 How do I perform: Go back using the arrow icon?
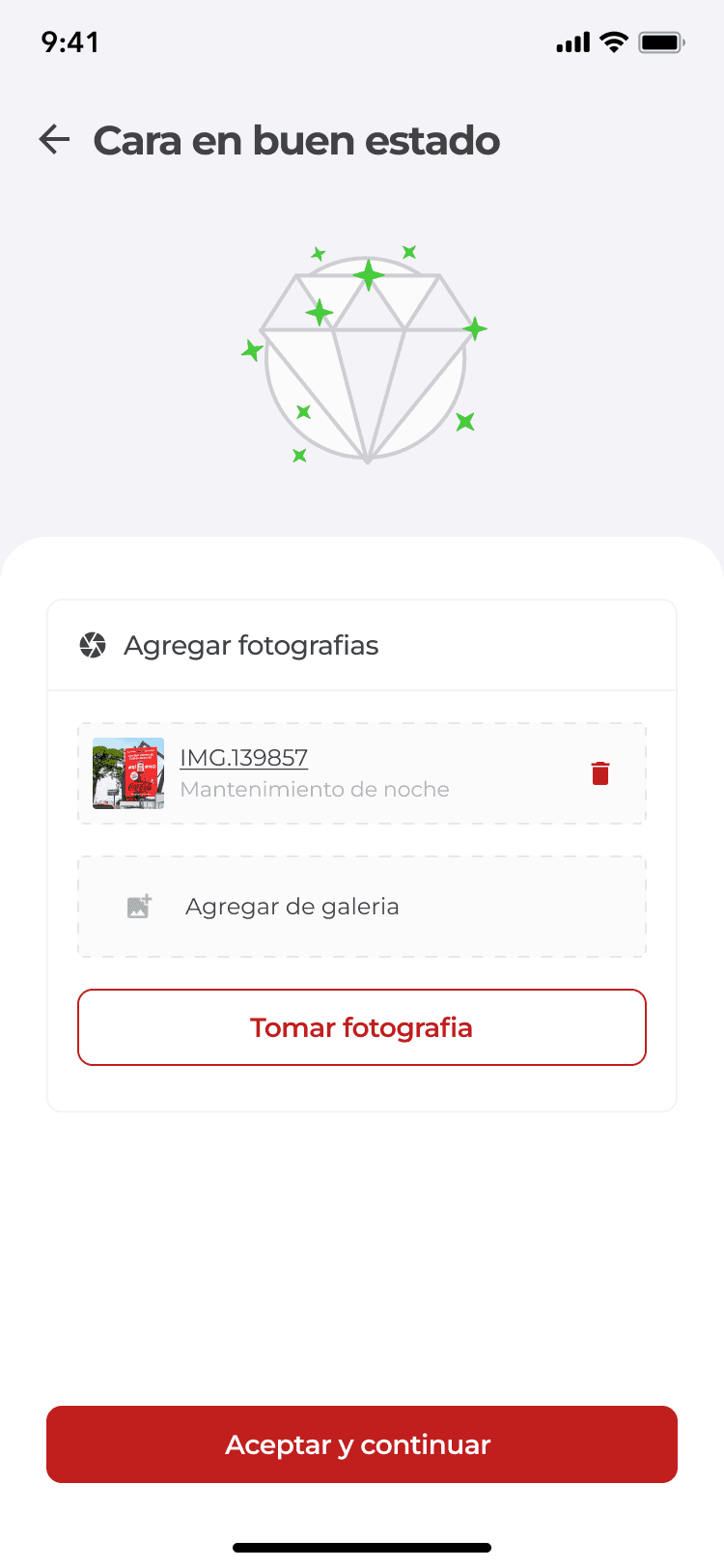coord(55,140)
